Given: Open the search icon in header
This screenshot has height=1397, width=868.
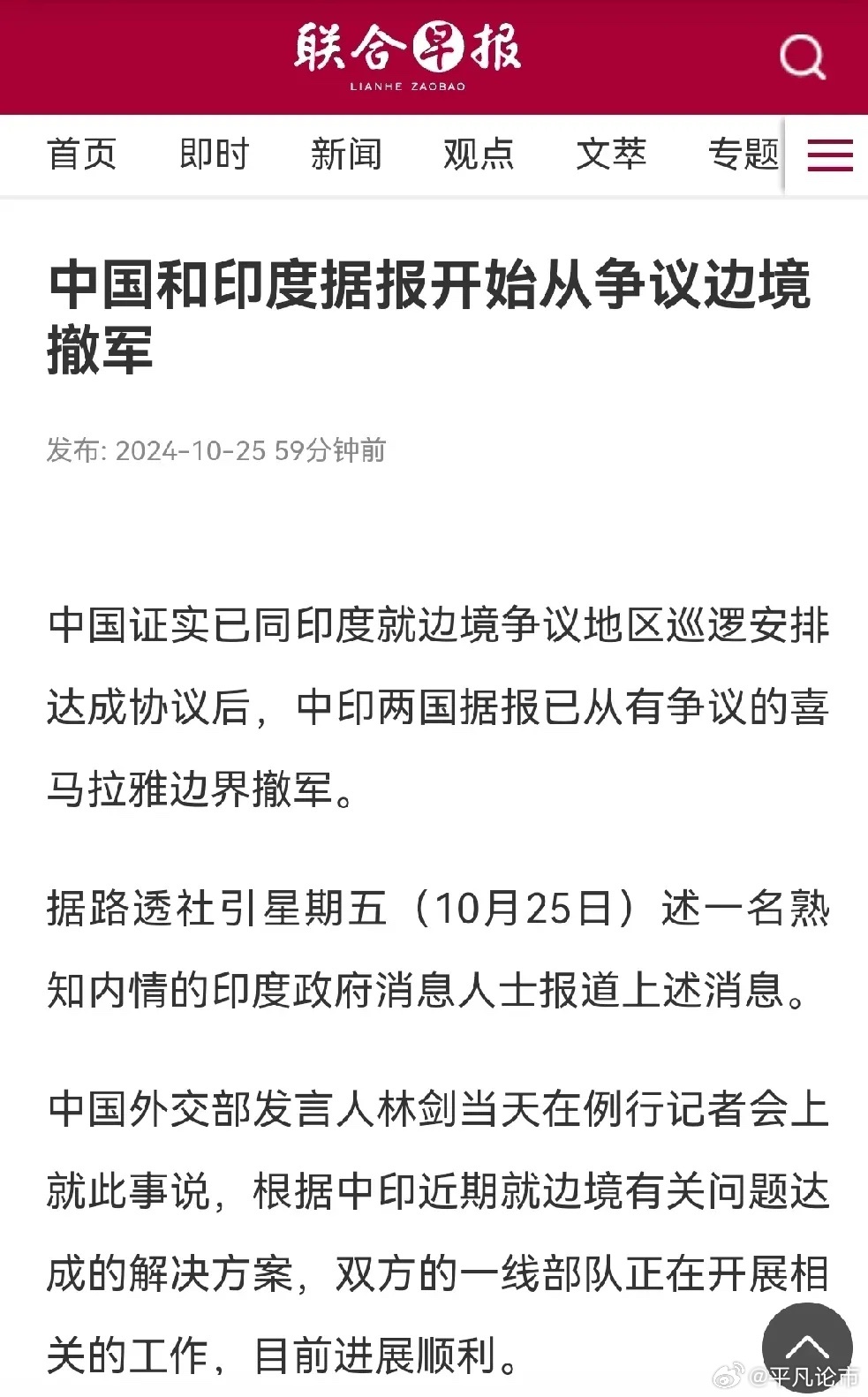Looking at the screenshot, I should (x=802, y=57).
